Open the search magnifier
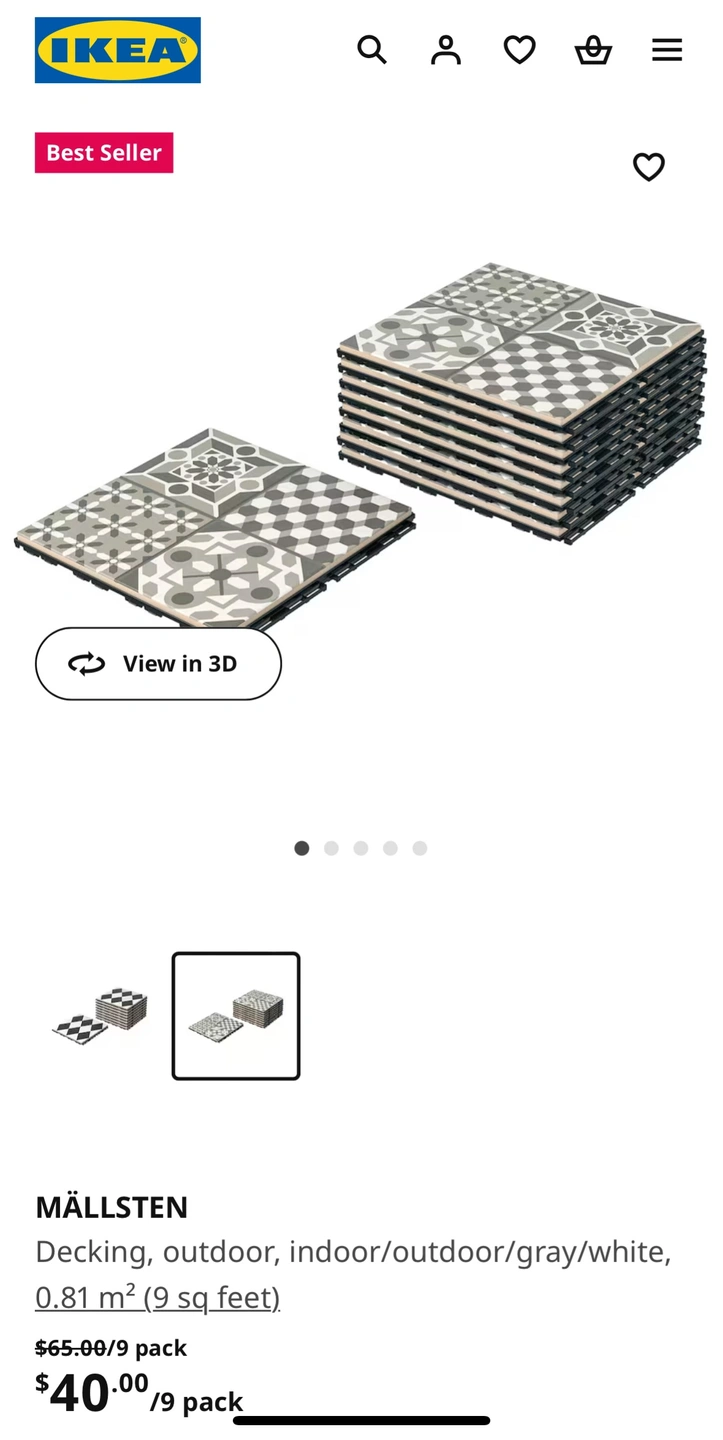 point(372,50)
